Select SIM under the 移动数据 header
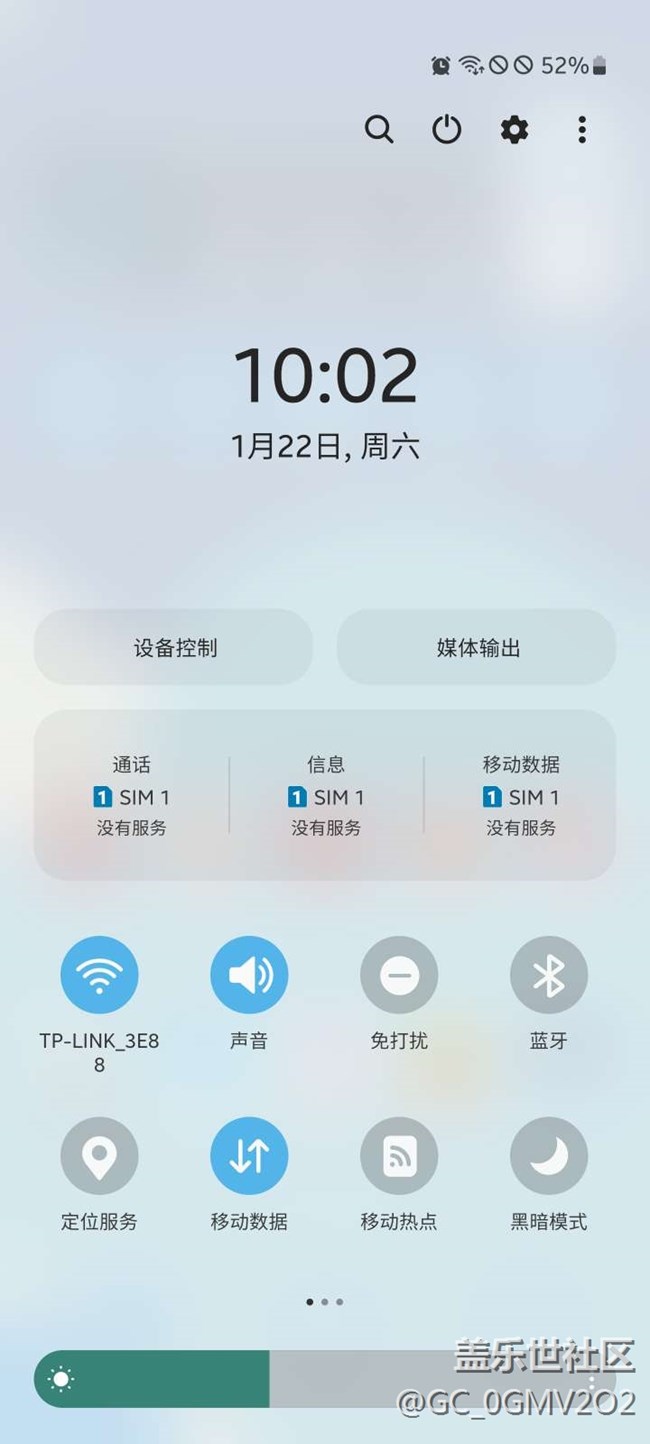The image size is (650, 1444). [521, 795]
